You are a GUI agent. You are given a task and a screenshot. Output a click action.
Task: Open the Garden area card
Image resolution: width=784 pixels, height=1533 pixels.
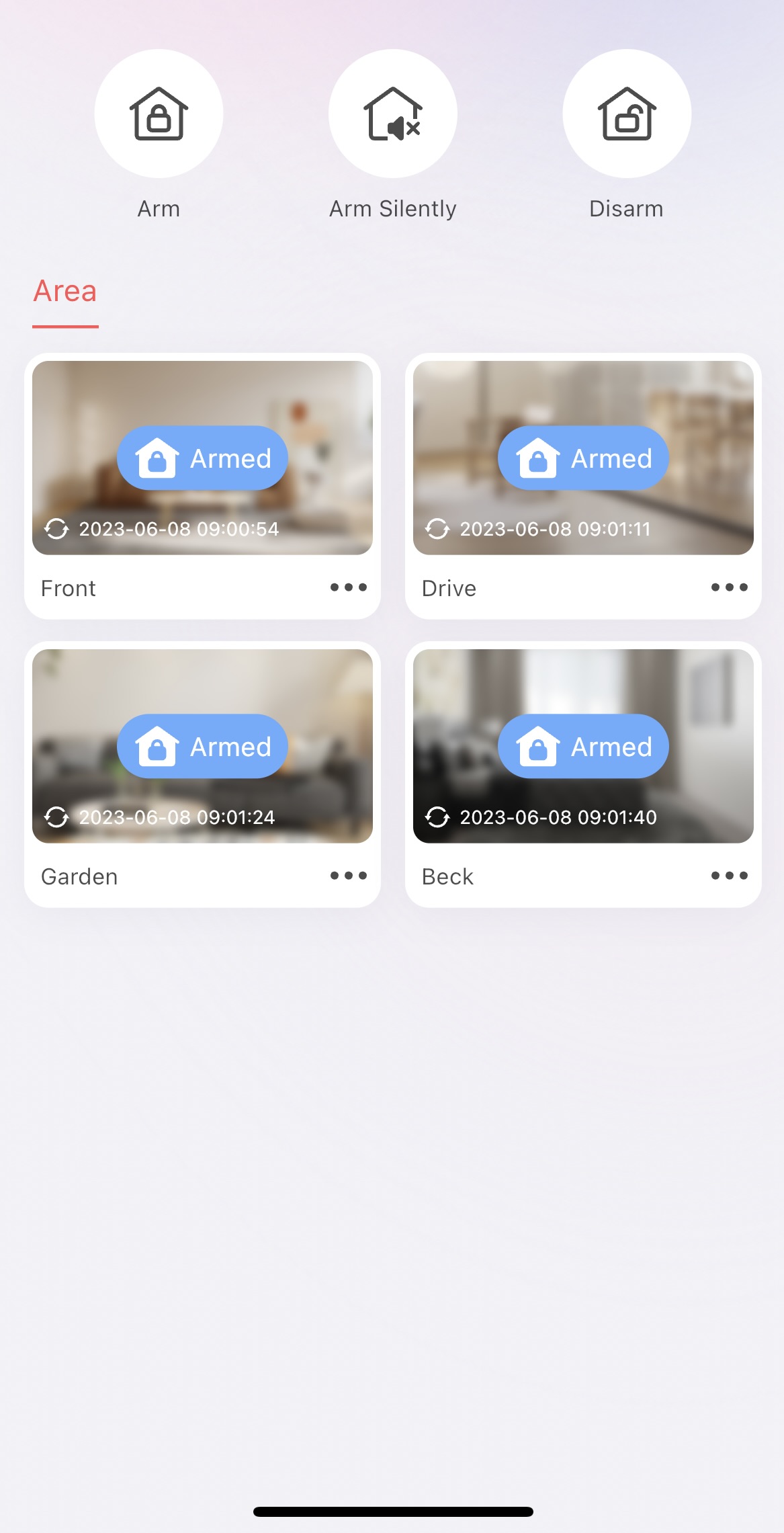[x=202, y=746]
